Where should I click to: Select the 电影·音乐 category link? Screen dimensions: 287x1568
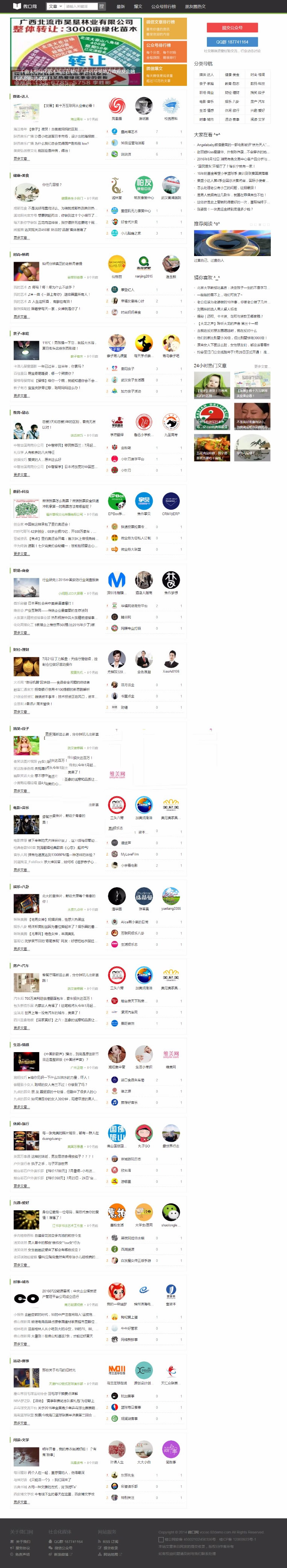point(206,102)
